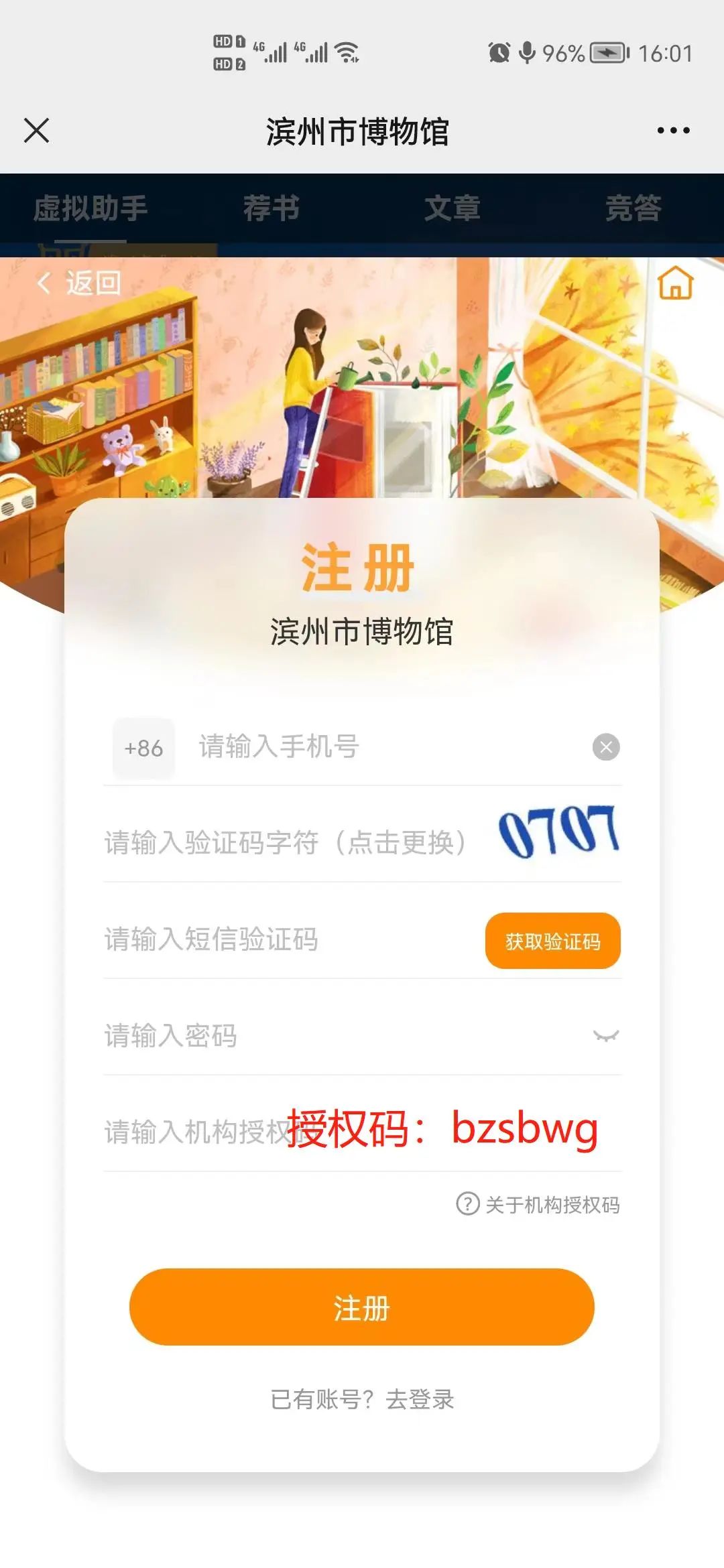Close the 滨州市博物馆 page
This screenshot has height=1568, width=724.
pos(36,130)
